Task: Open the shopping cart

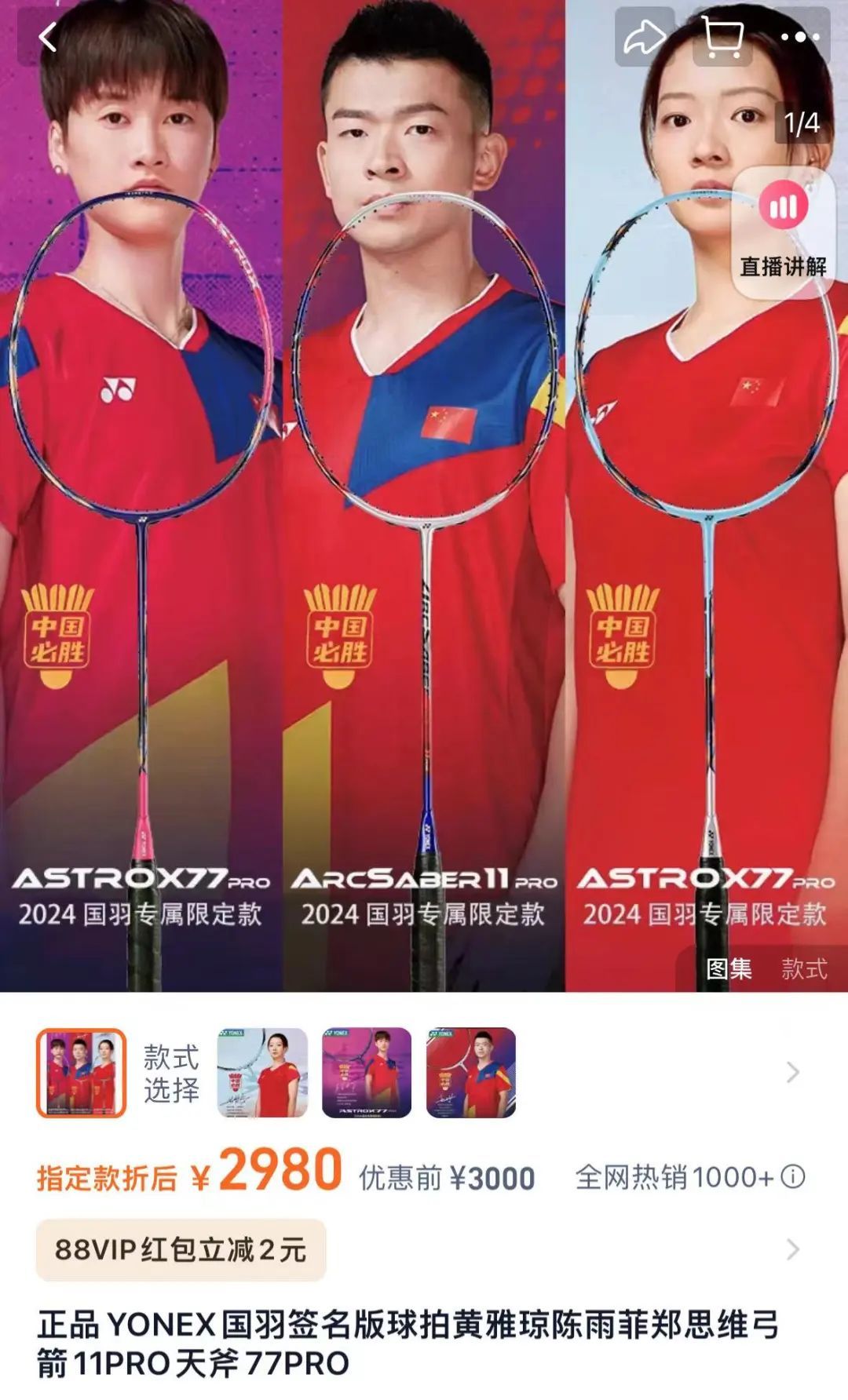Action: click(x=722, y=37)
